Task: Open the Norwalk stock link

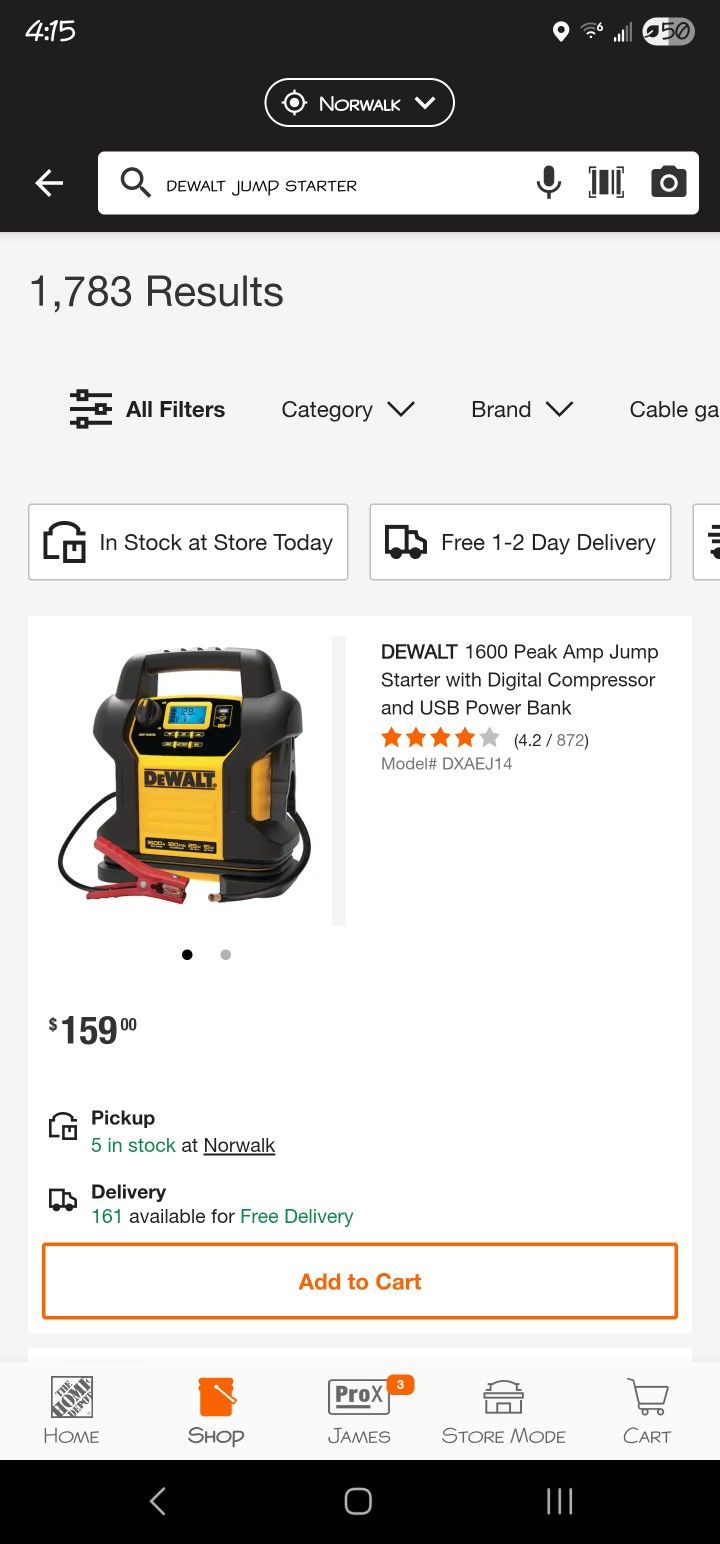Action: [x=239, y=1145]
